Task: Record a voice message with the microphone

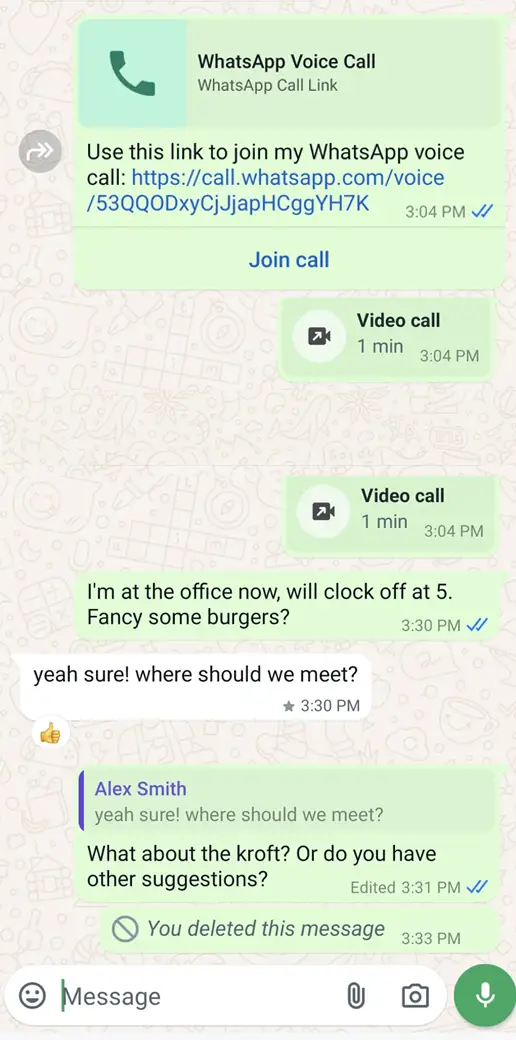Action: pos(485,996)
